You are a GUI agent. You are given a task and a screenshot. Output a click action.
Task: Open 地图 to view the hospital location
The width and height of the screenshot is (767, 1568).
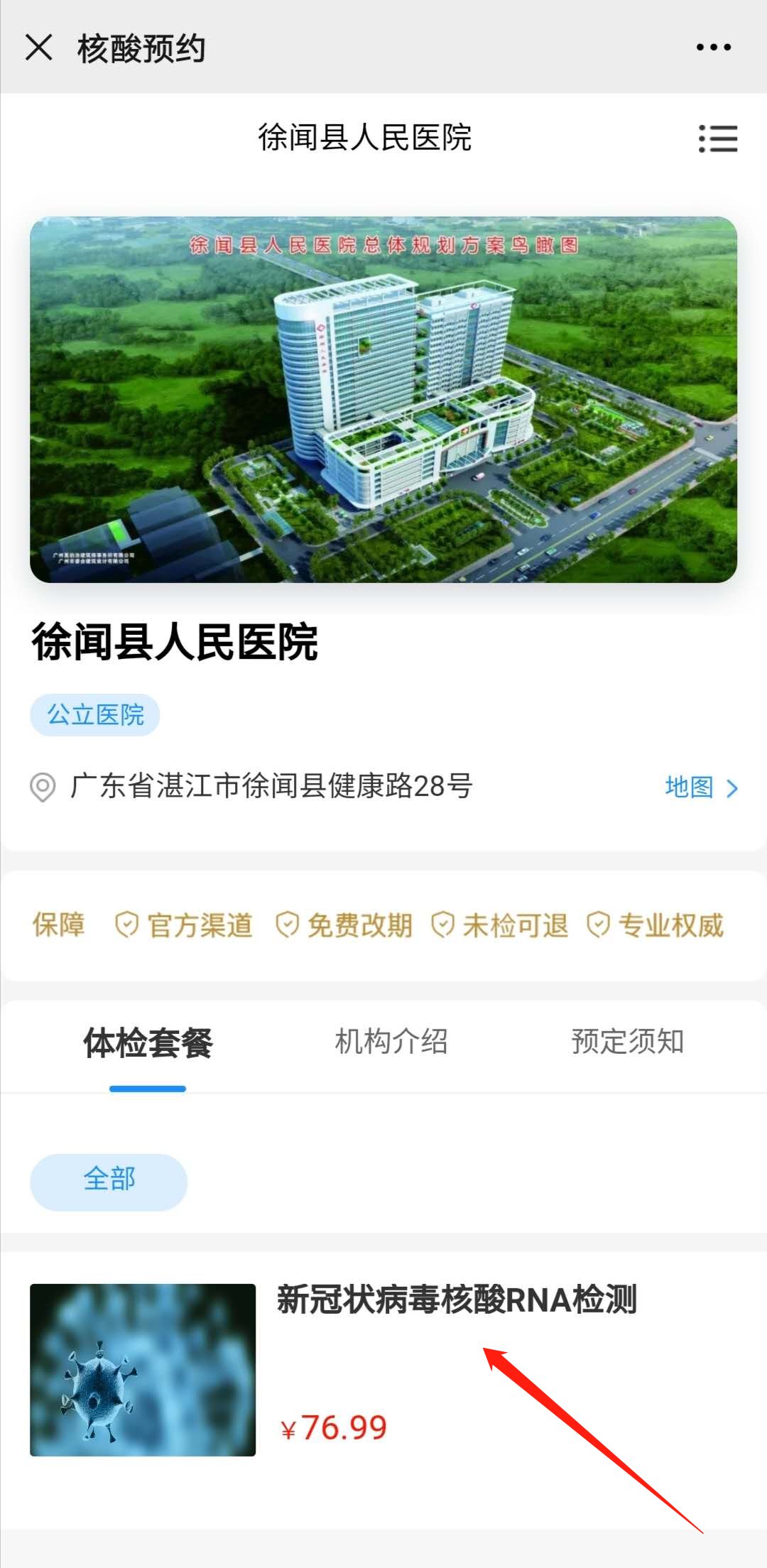(701, 788)
